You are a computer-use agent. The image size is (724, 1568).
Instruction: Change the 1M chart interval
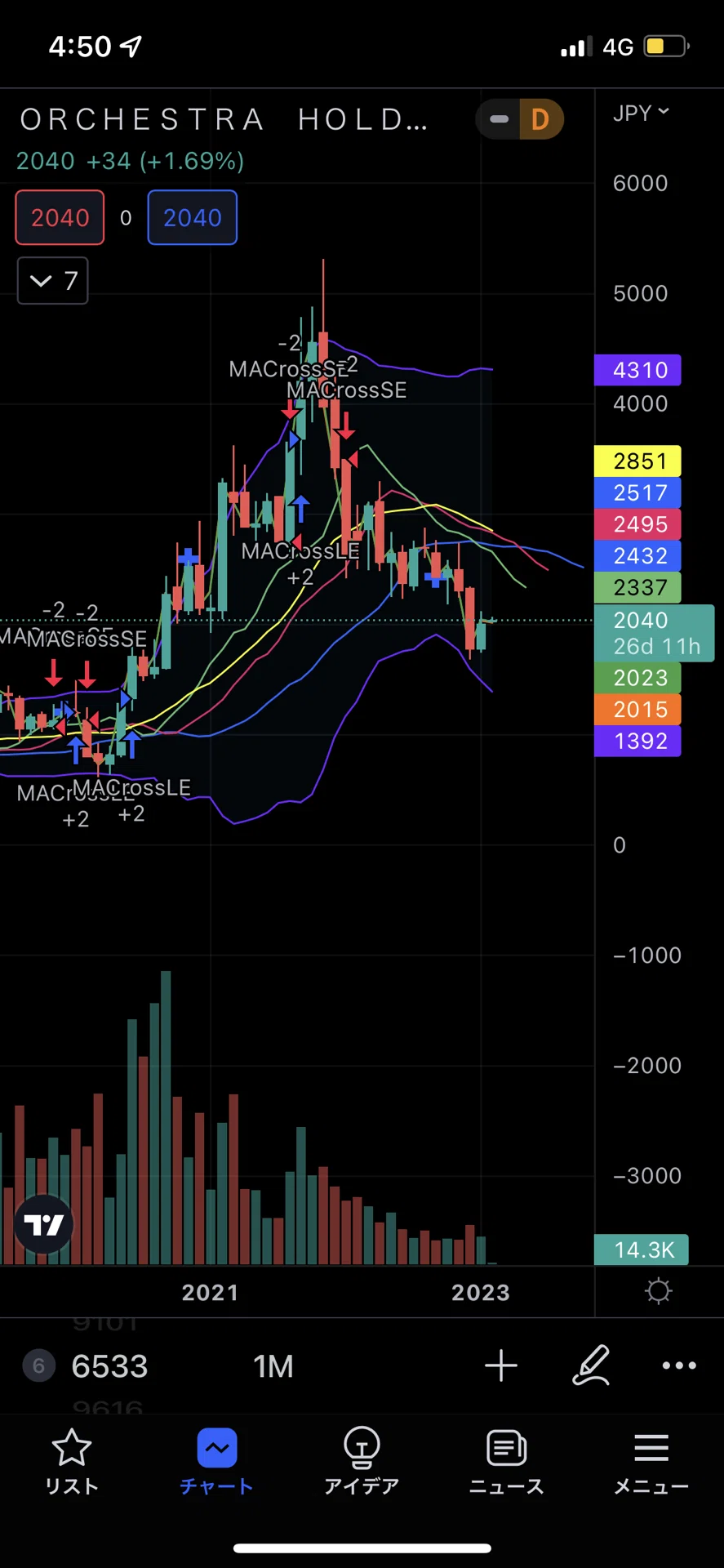coord(273,1365)
